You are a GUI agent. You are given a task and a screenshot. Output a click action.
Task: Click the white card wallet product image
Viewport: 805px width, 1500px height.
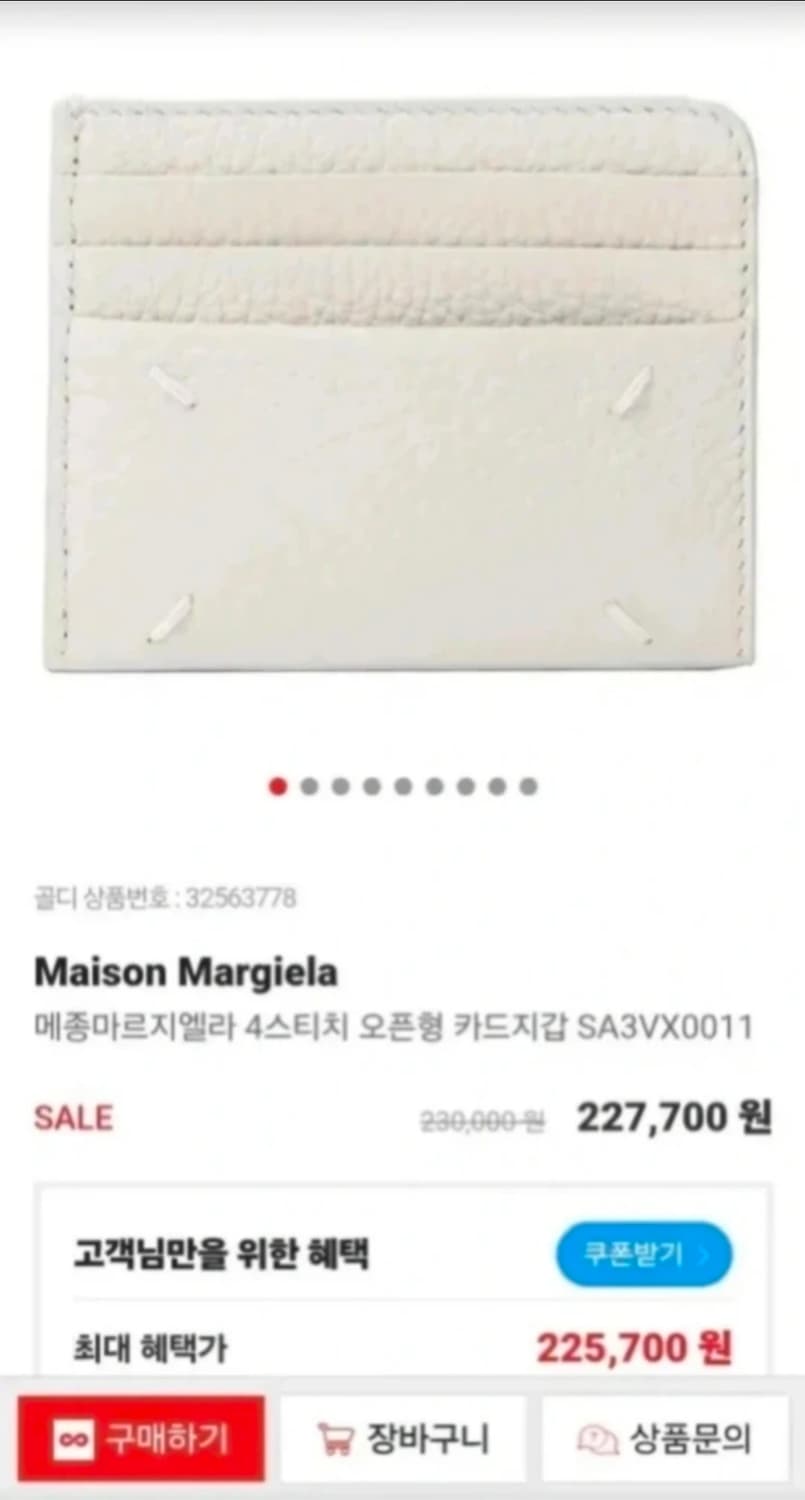400,380
